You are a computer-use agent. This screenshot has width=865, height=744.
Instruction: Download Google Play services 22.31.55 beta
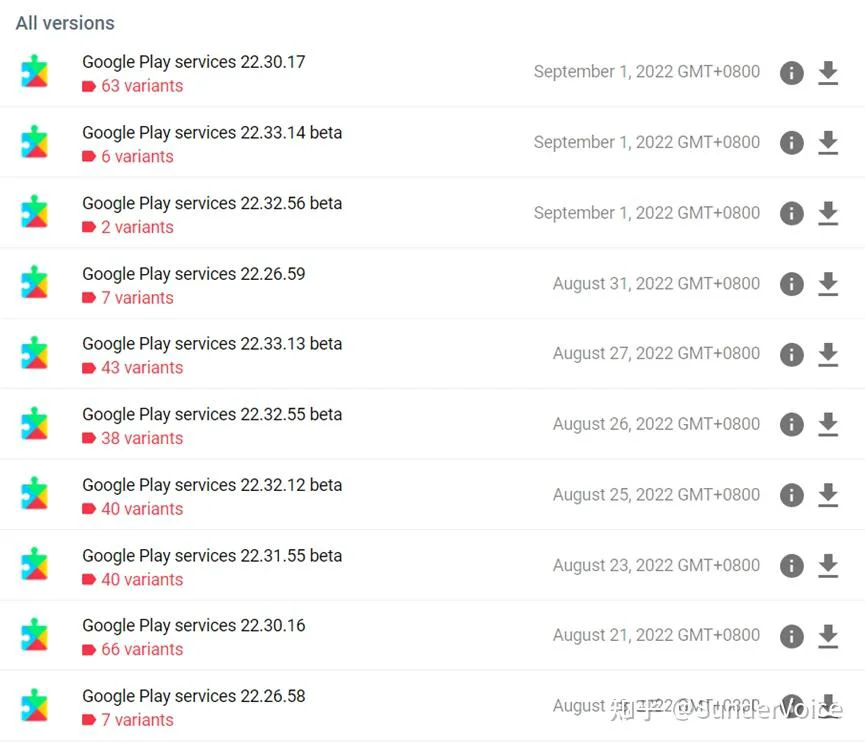point(828,566)
